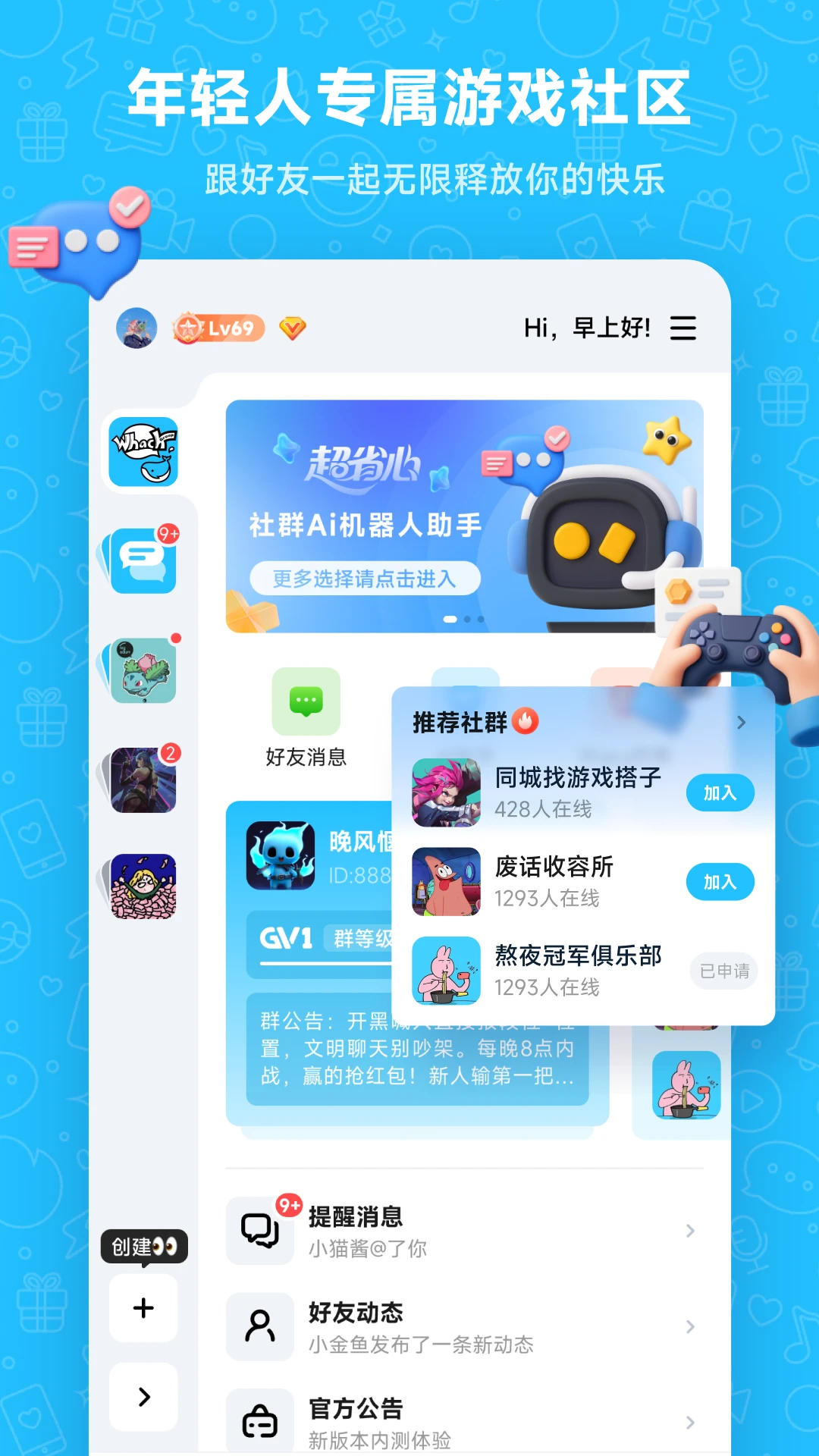The image size is (819, 1456).
Task: Click the yellow VIP diamond badge
Action: pos(293,328)
